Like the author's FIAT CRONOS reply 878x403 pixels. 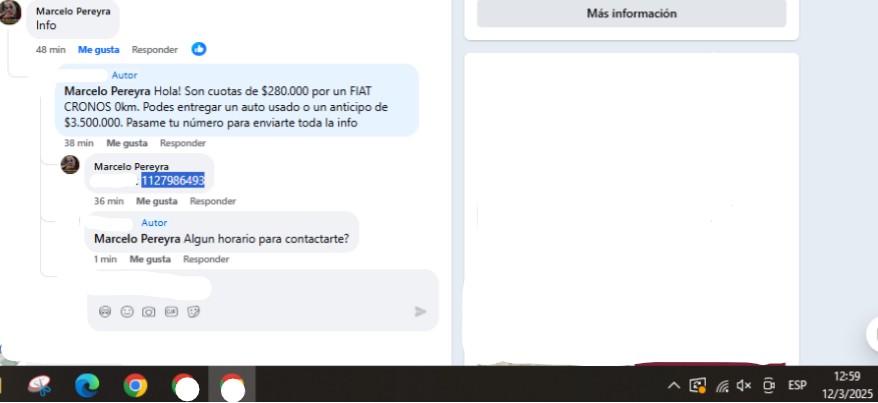pos(127,143)
